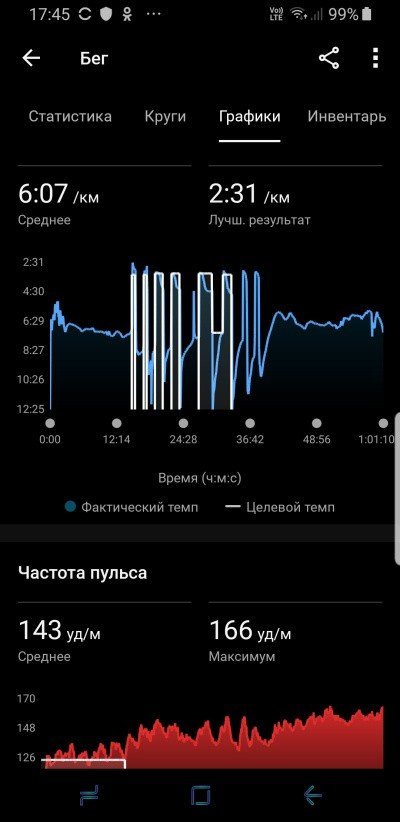Open the three-dot overflow menu
This screenshot has height=822, width=400.
(x=375, y=58)
